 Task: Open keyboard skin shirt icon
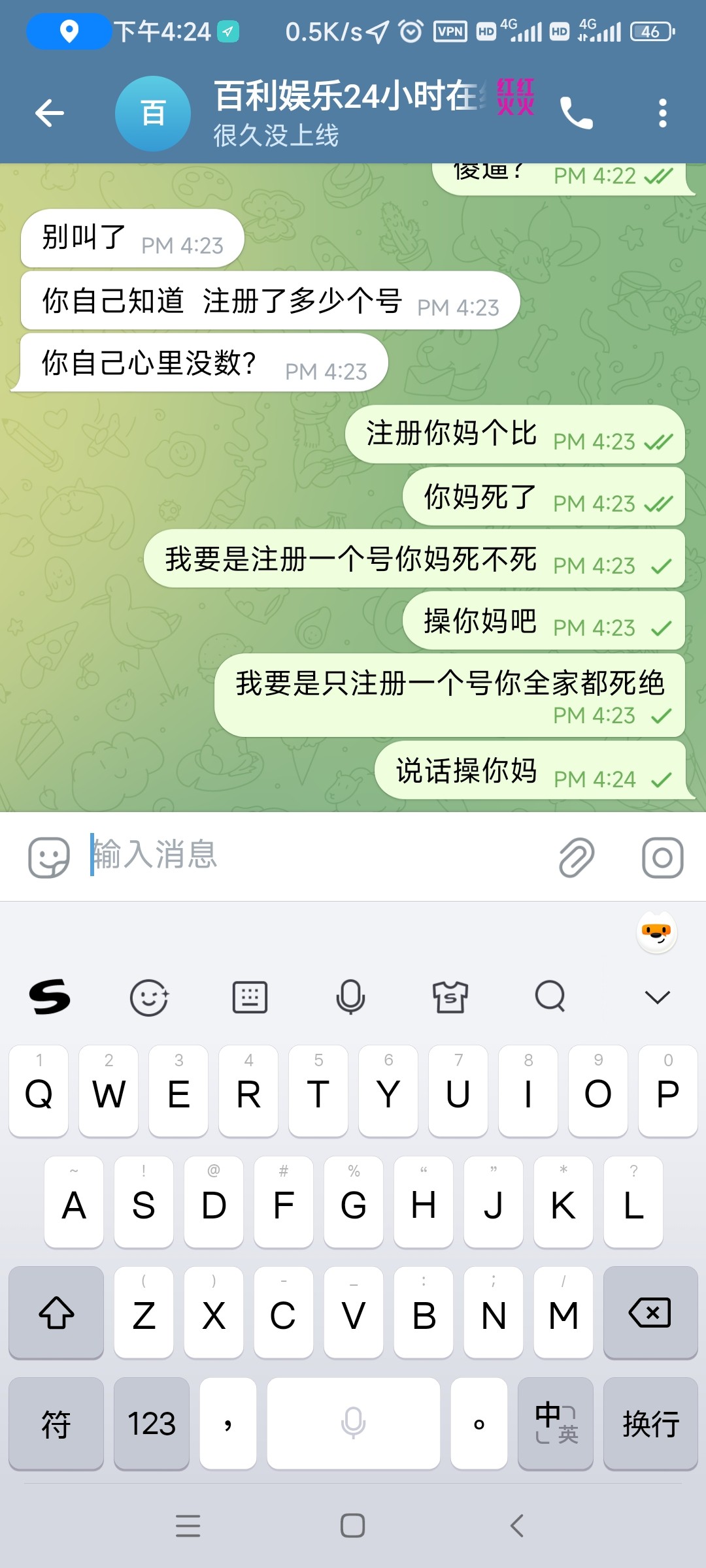(x=450, y=997)
